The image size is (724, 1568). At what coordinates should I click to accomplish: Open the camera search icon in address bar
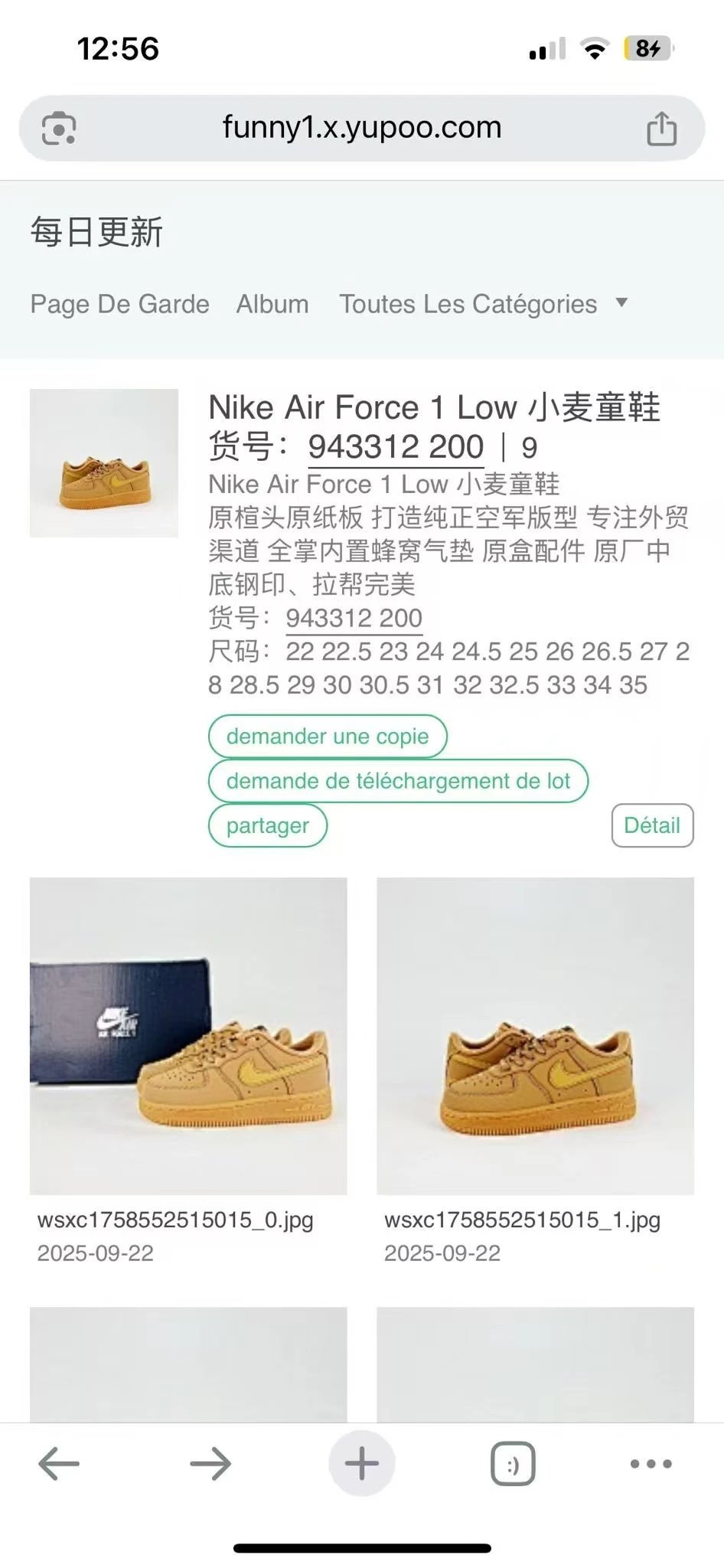point(59,128)
